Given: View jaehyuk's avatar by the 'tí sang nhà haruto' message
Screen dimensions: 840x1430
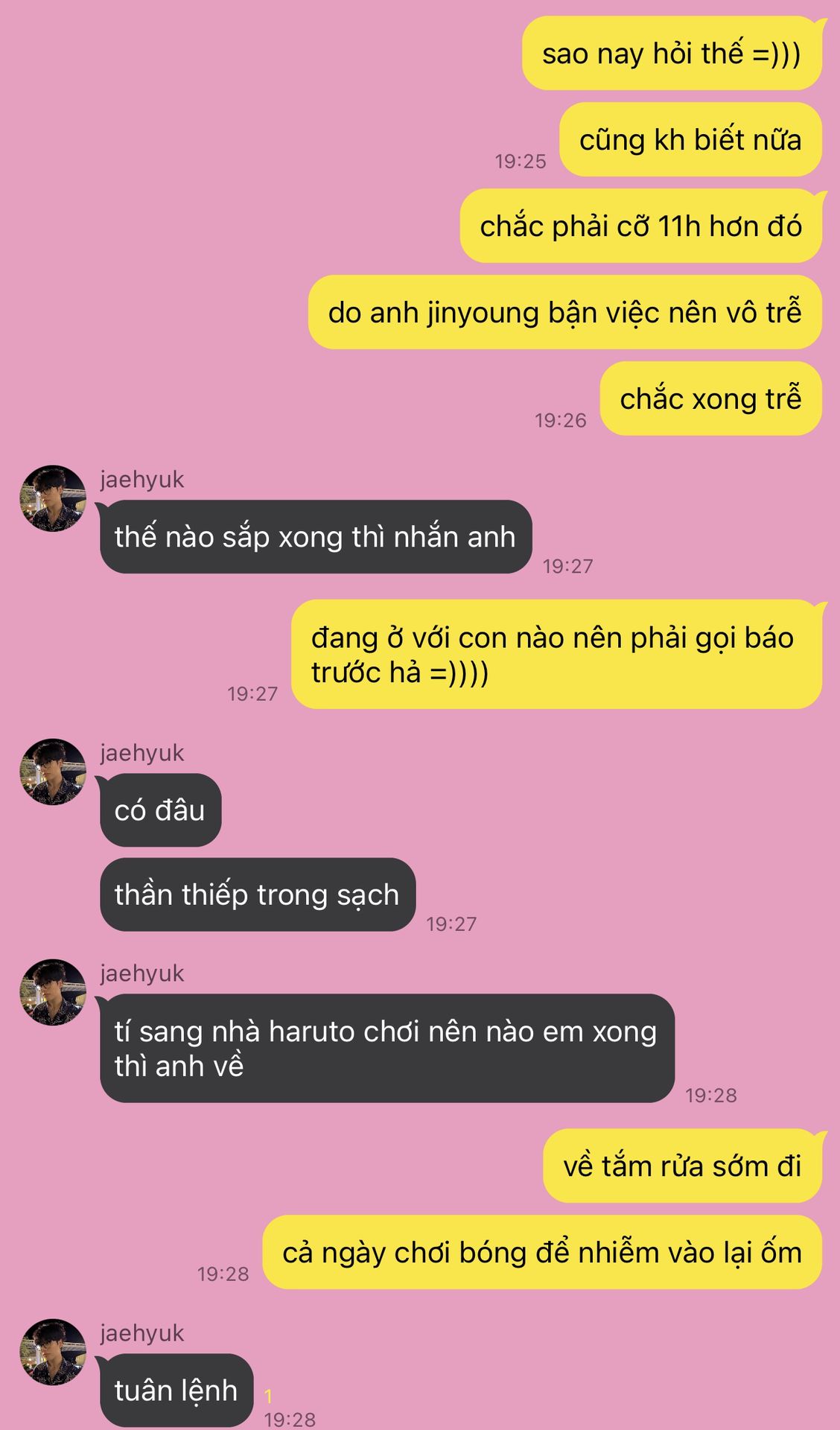Looking at the screenshot, I should pos(53,992).
